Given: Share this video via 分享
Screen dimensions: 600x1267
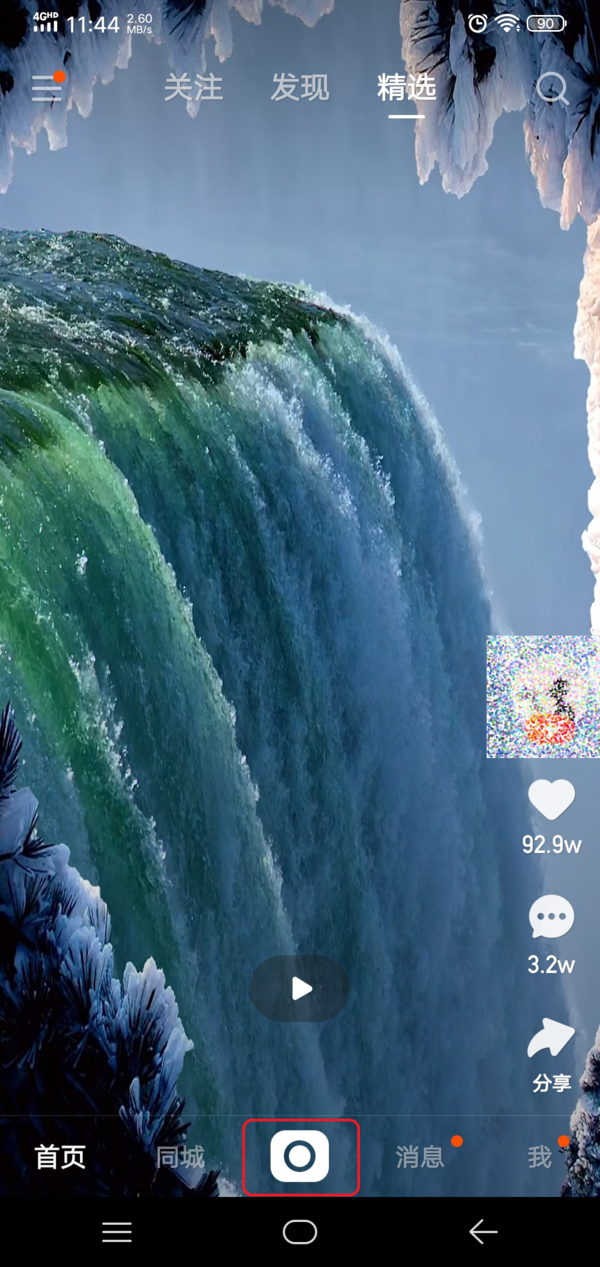Looking at the screenshot, I should click(551, 1042).
